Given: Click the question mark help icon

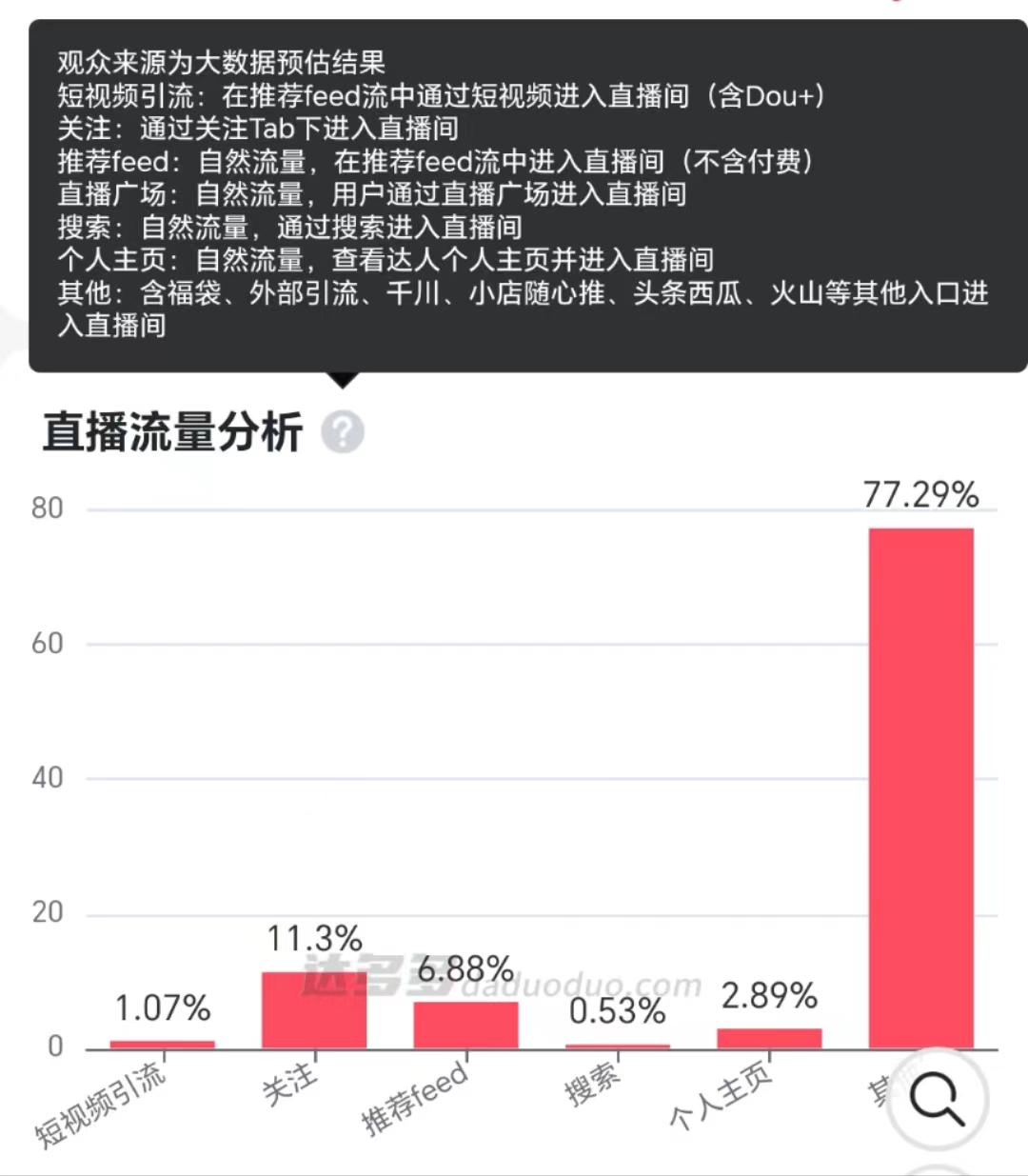Looking at the screenshot, I should [x=343, y=431].
